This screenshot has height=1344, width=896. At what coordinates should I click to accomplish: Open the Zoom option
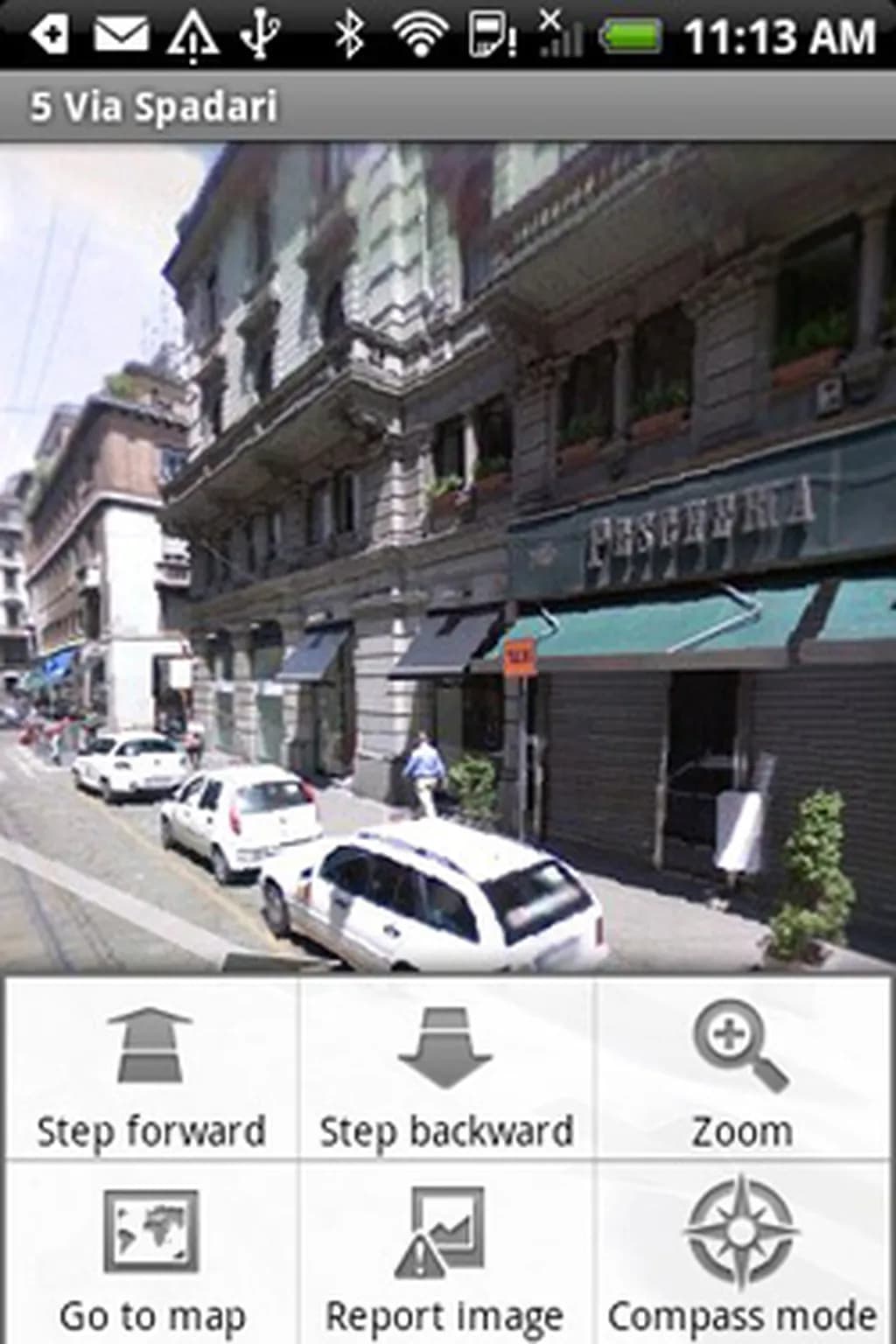[742, 1072]
